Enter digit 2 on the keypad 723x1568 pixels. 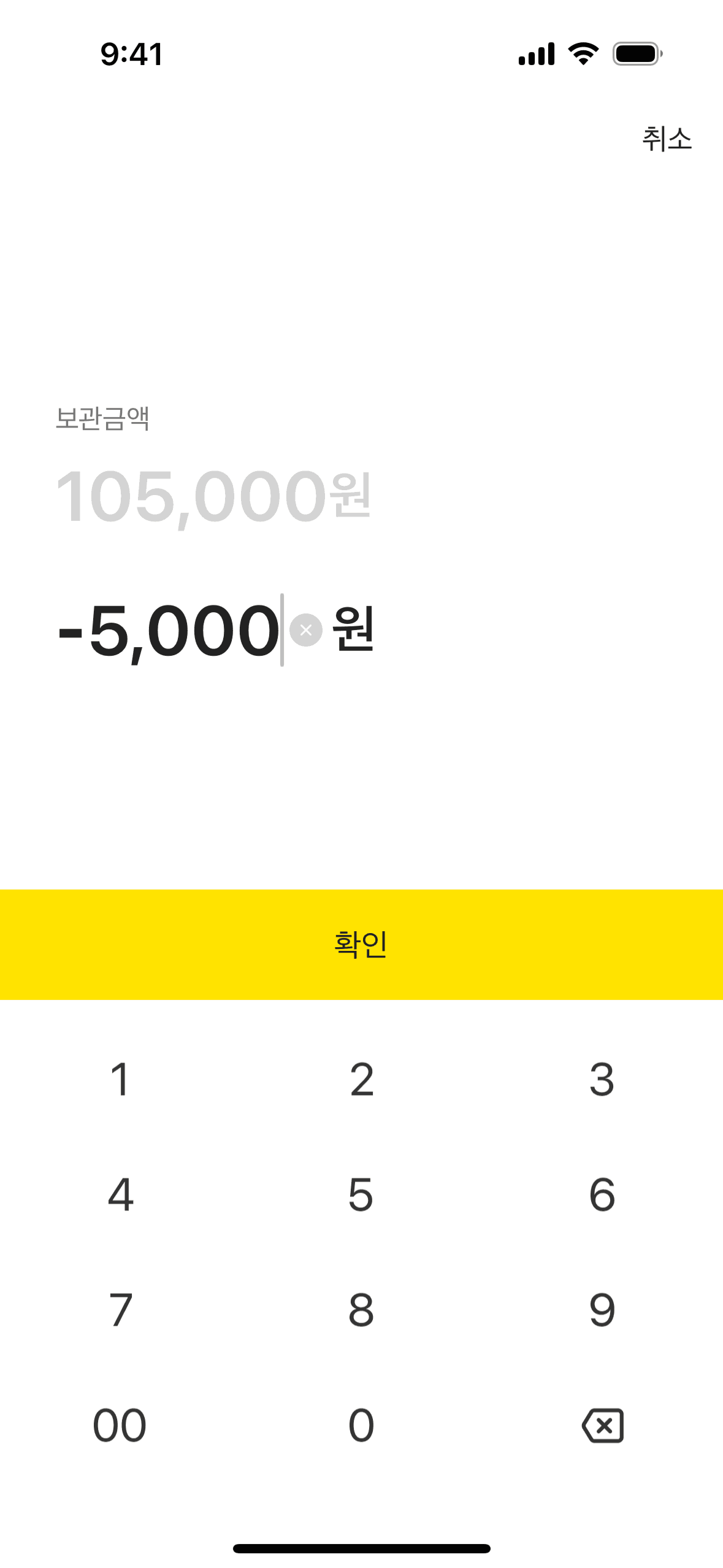click(361, 1080)
